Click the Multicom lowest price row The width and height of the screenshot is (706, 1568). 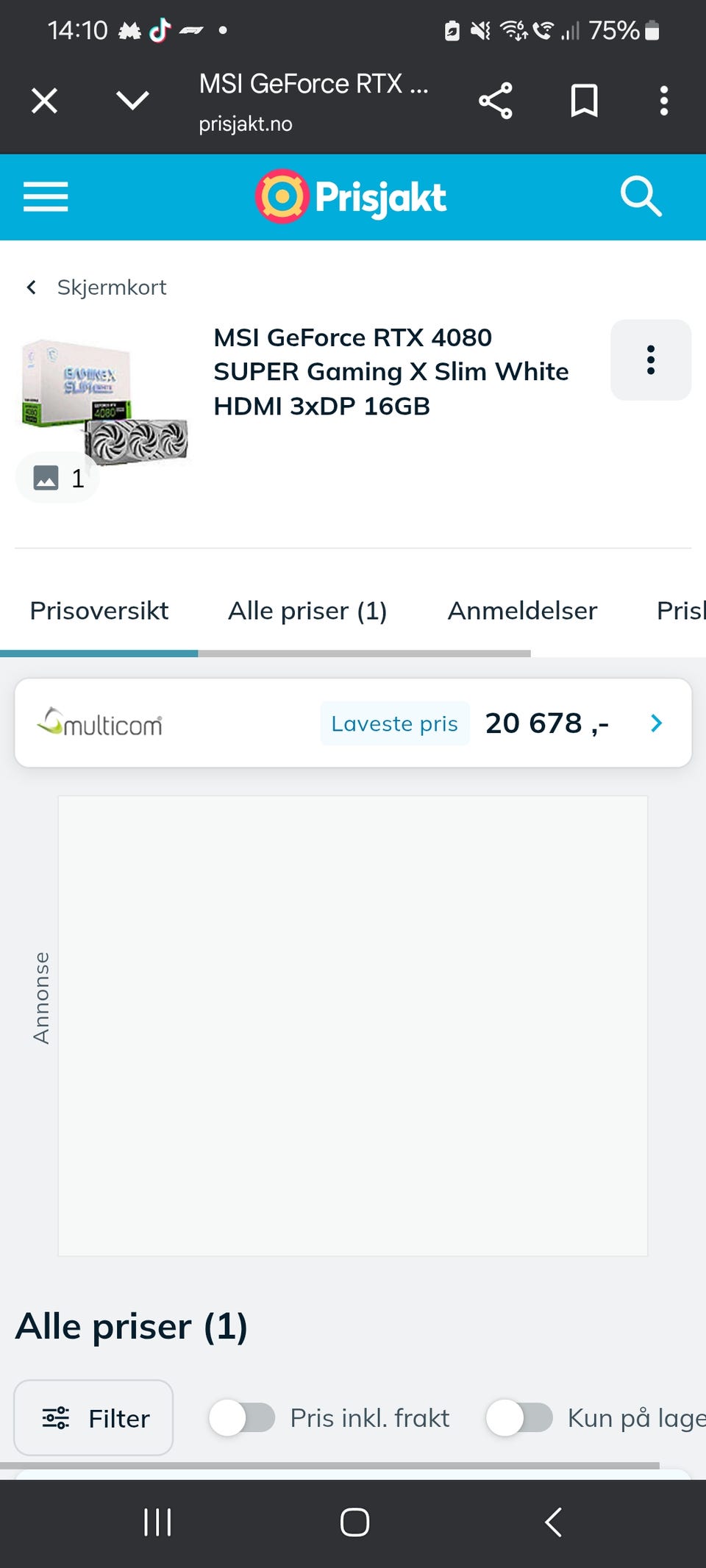tap(353, 723)
